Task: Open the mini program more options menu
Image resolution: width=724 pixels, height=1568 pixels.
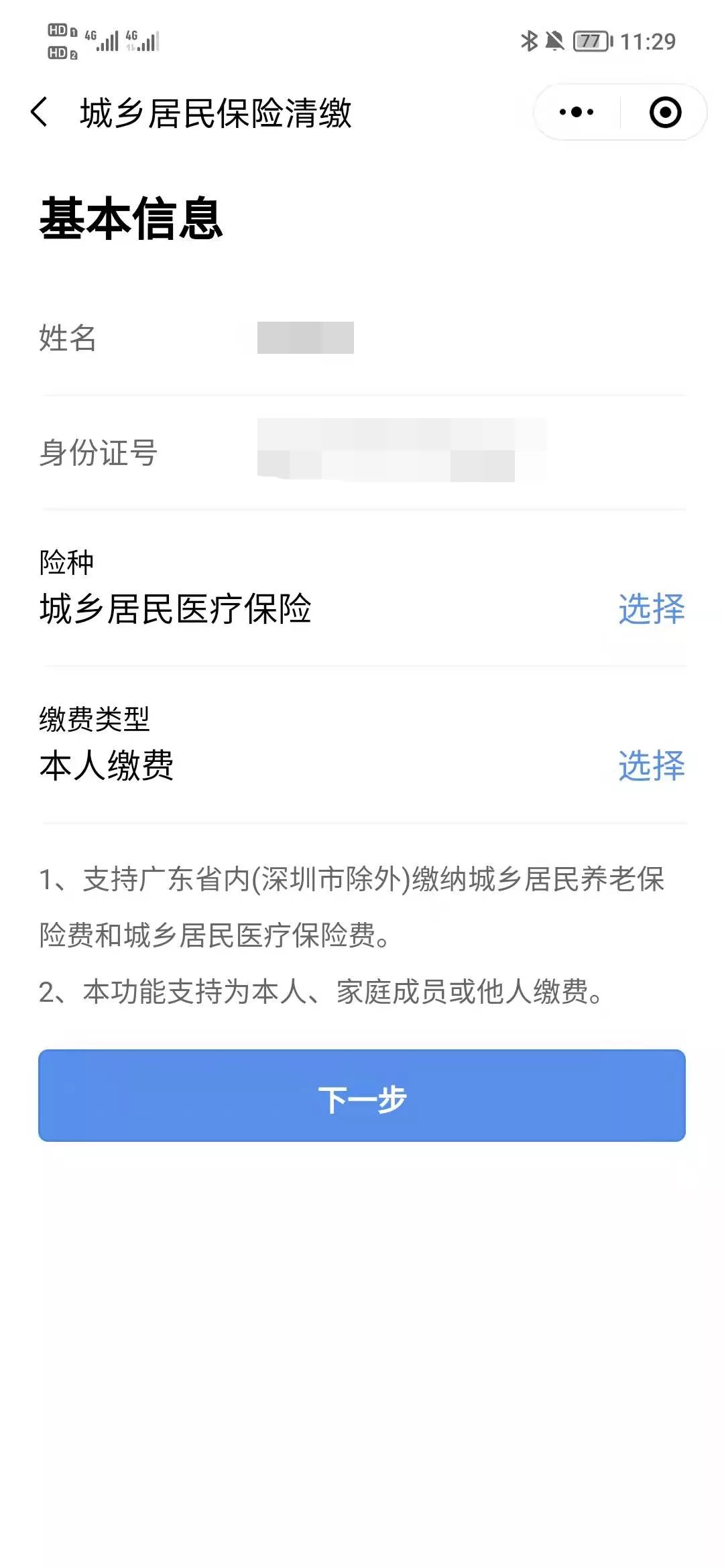Action: (x=577, y=112)
